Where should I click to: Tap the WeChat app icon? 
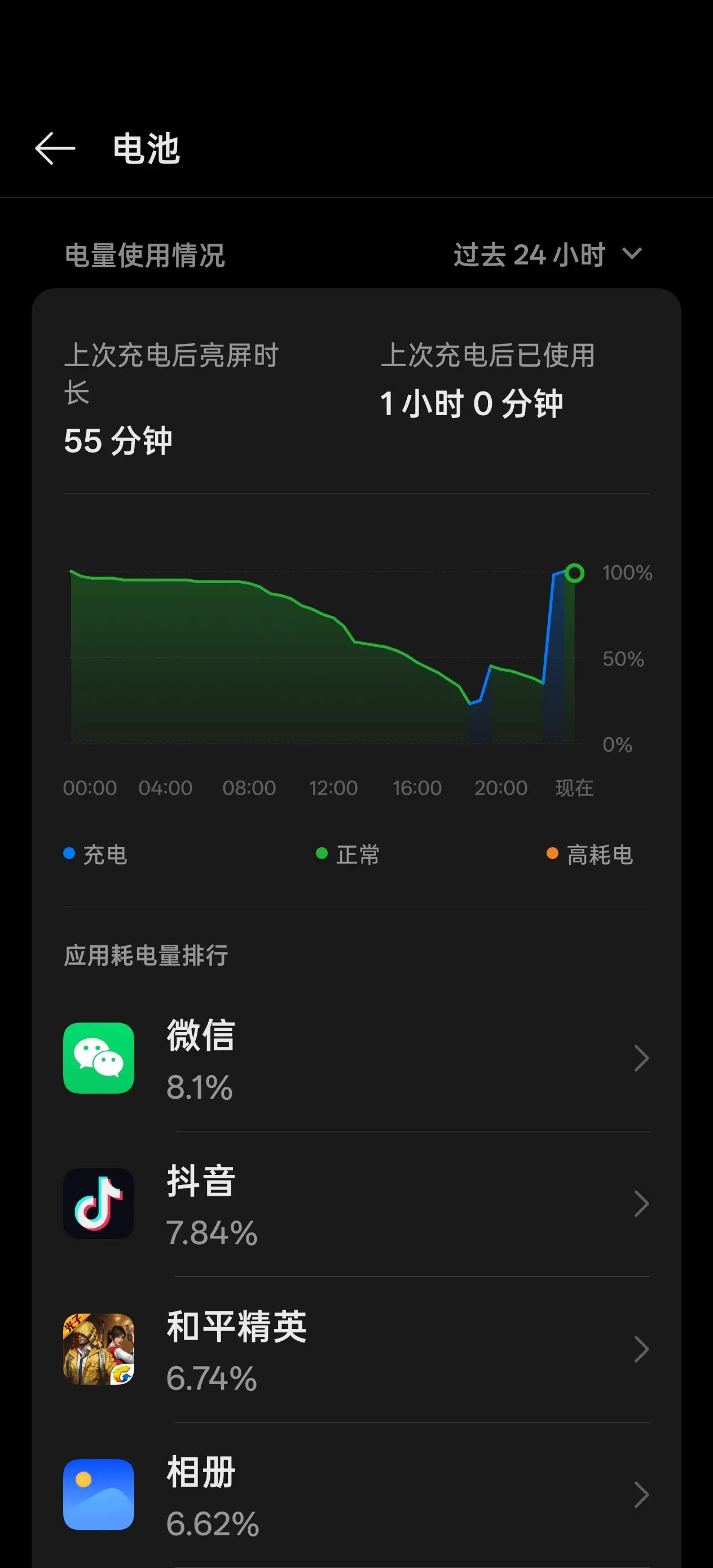(99, 1058)
